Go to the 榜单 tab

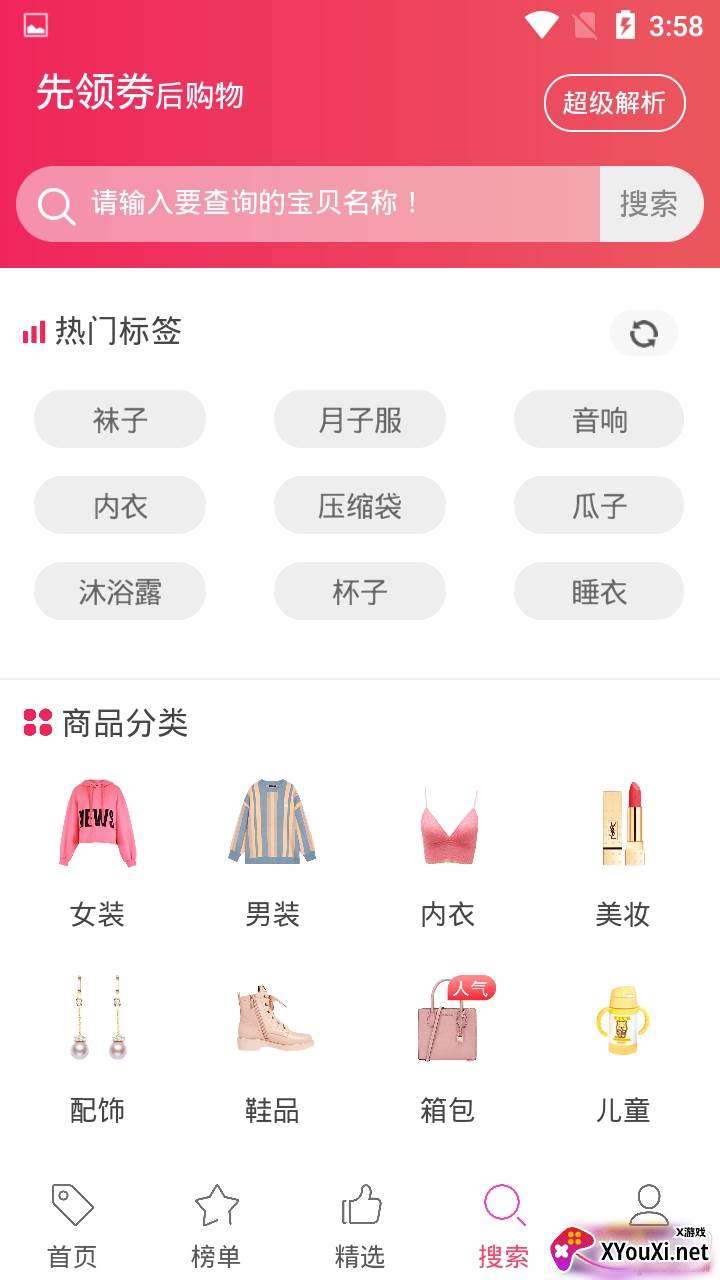coord(216,1225)
